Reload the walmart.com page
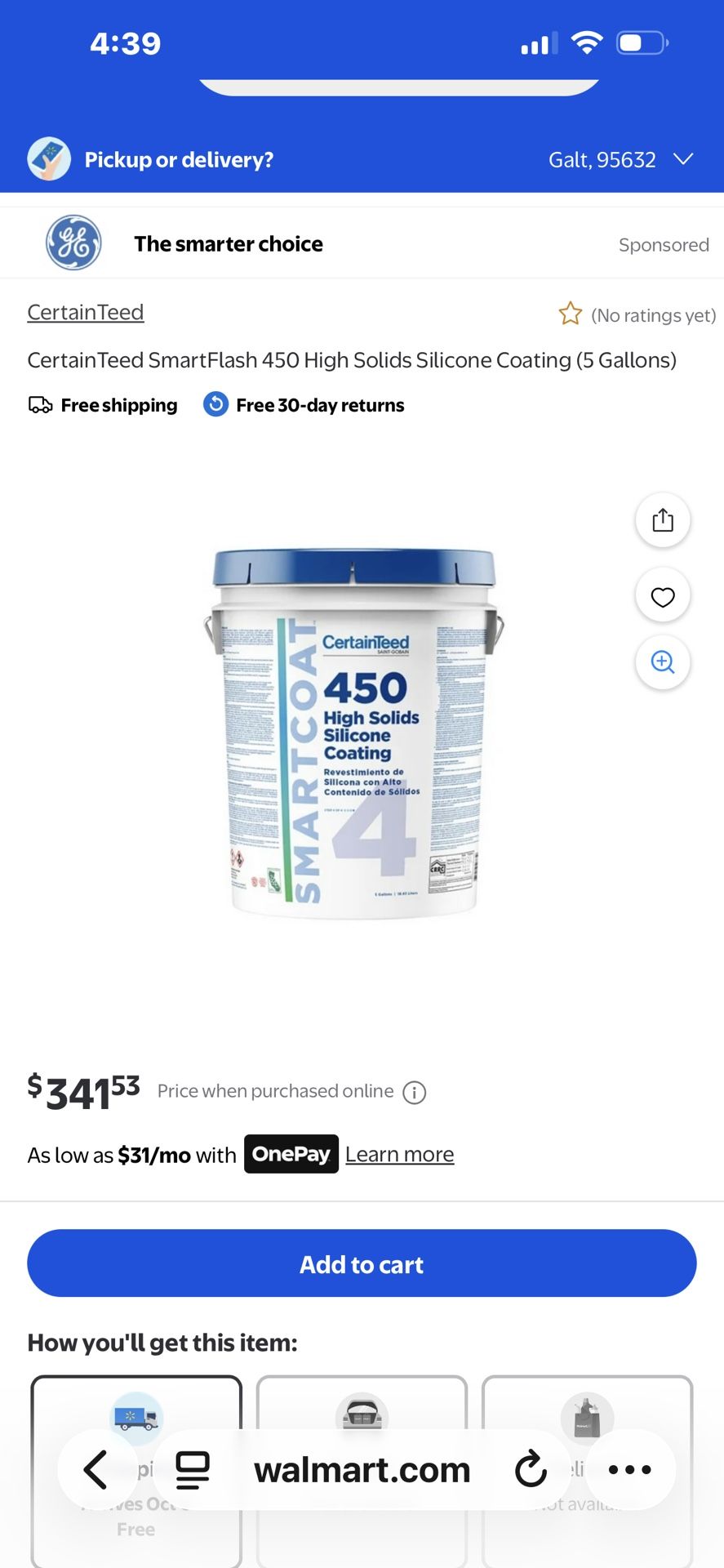The image size is (724, 1568). tap(531, 1469)
